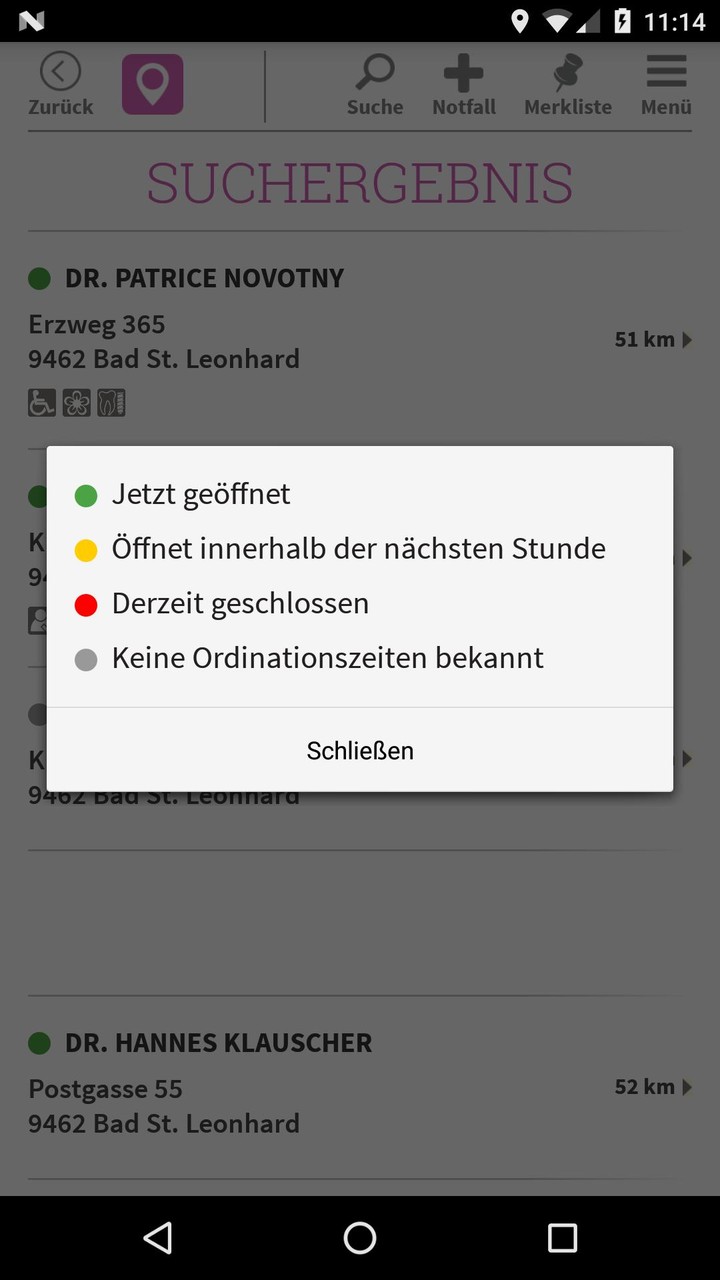This screenshot has width=720, height=1280.
Task: Tap the Schließen button
Action: click(360, 750)
